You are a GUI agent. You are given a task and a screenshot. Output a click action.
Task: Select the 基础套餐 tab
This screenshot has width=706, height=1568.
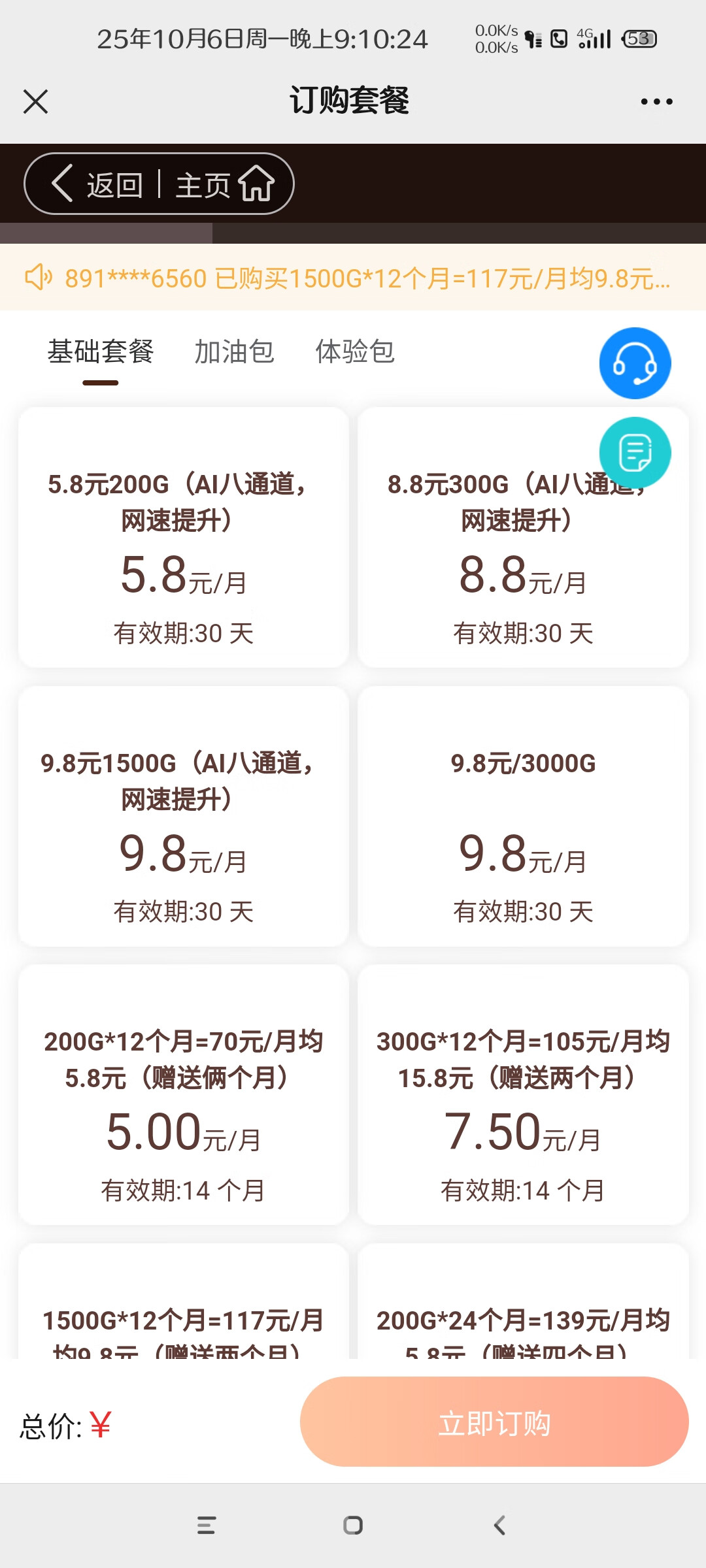click(101, 351)
